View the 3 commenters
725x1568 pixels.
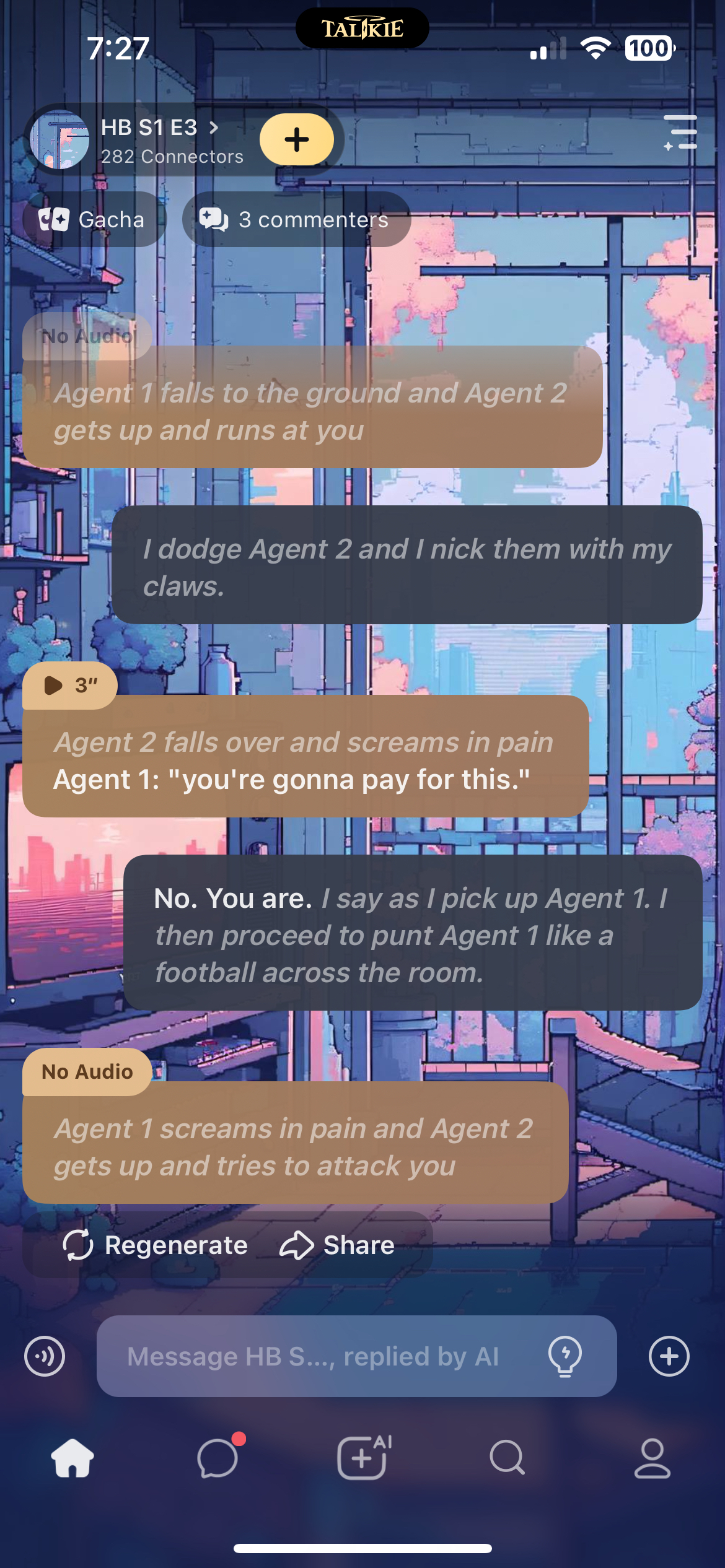tap(296, 219)
